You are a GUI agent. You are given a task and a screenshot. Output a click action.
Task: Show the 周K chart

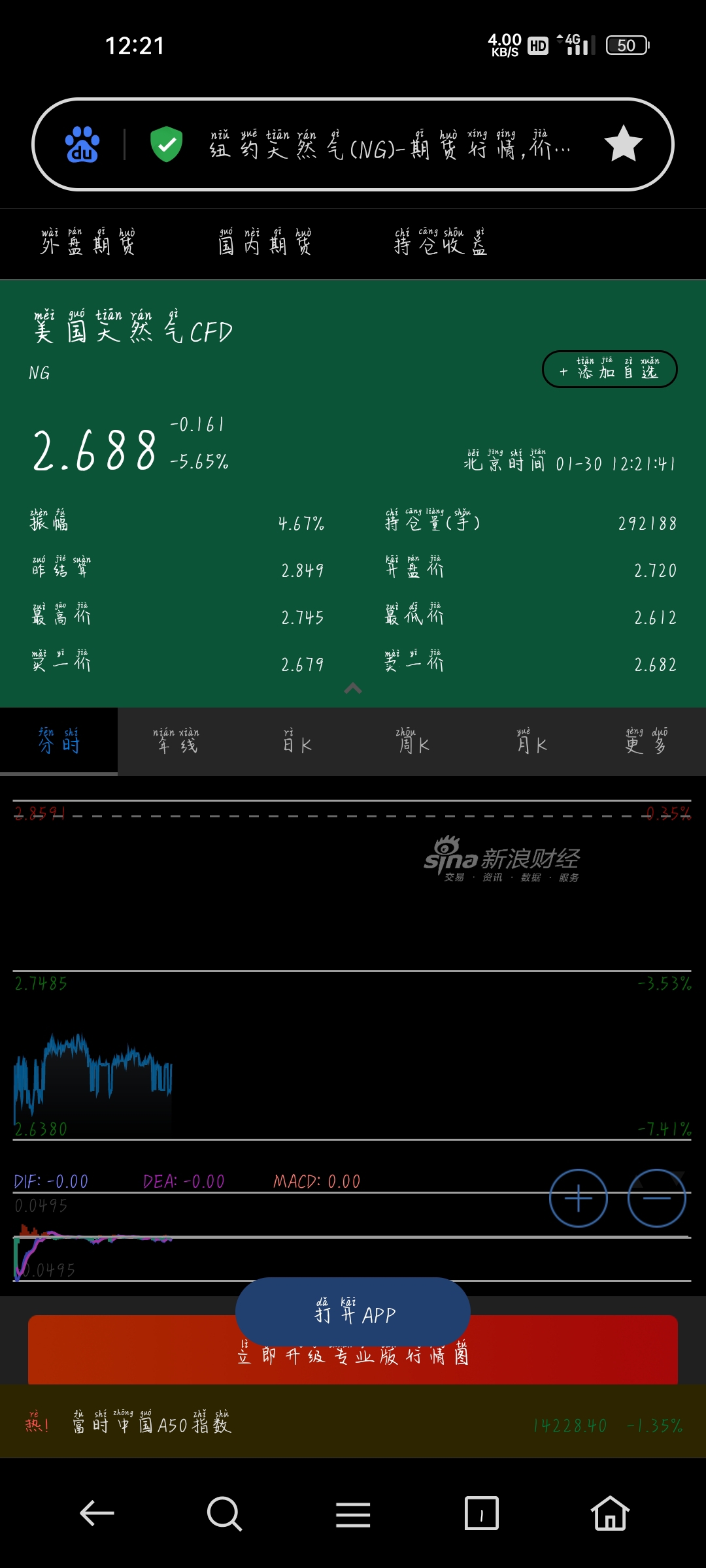pyautogui.click(x=414, y=742)
